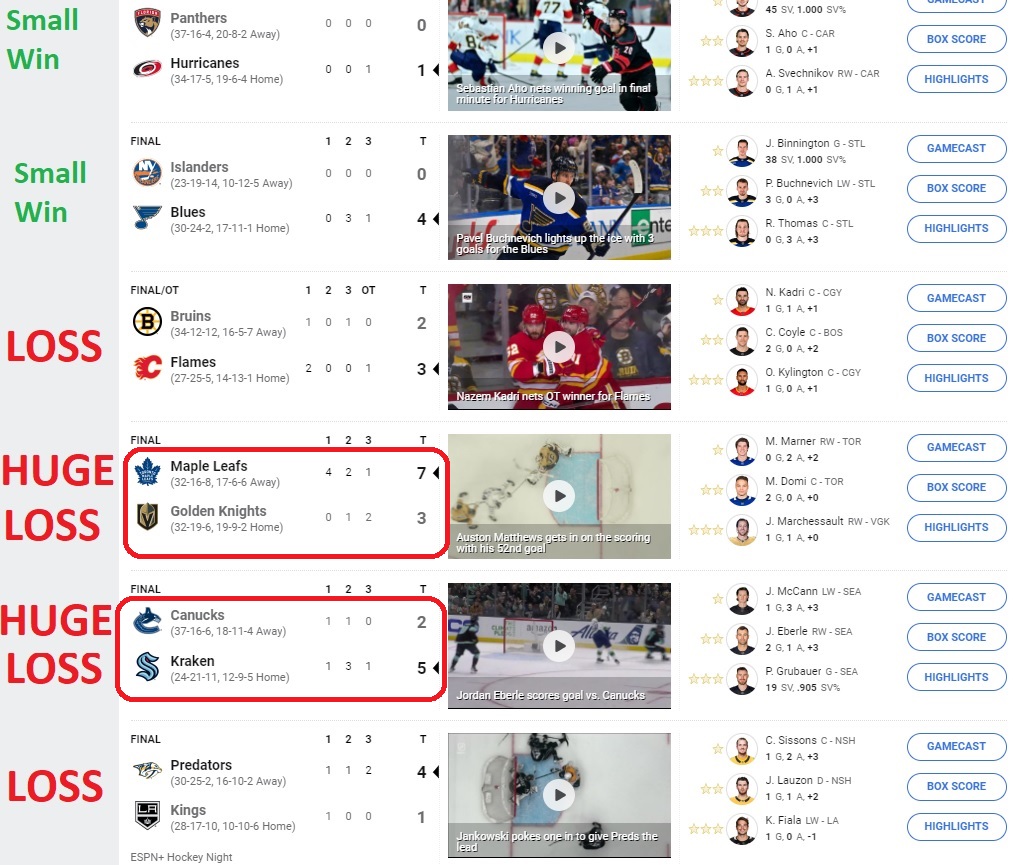Play the Pavel Buchnevich three goals video
Screen dimensions: 1014x865
click(x=559, y=196)
